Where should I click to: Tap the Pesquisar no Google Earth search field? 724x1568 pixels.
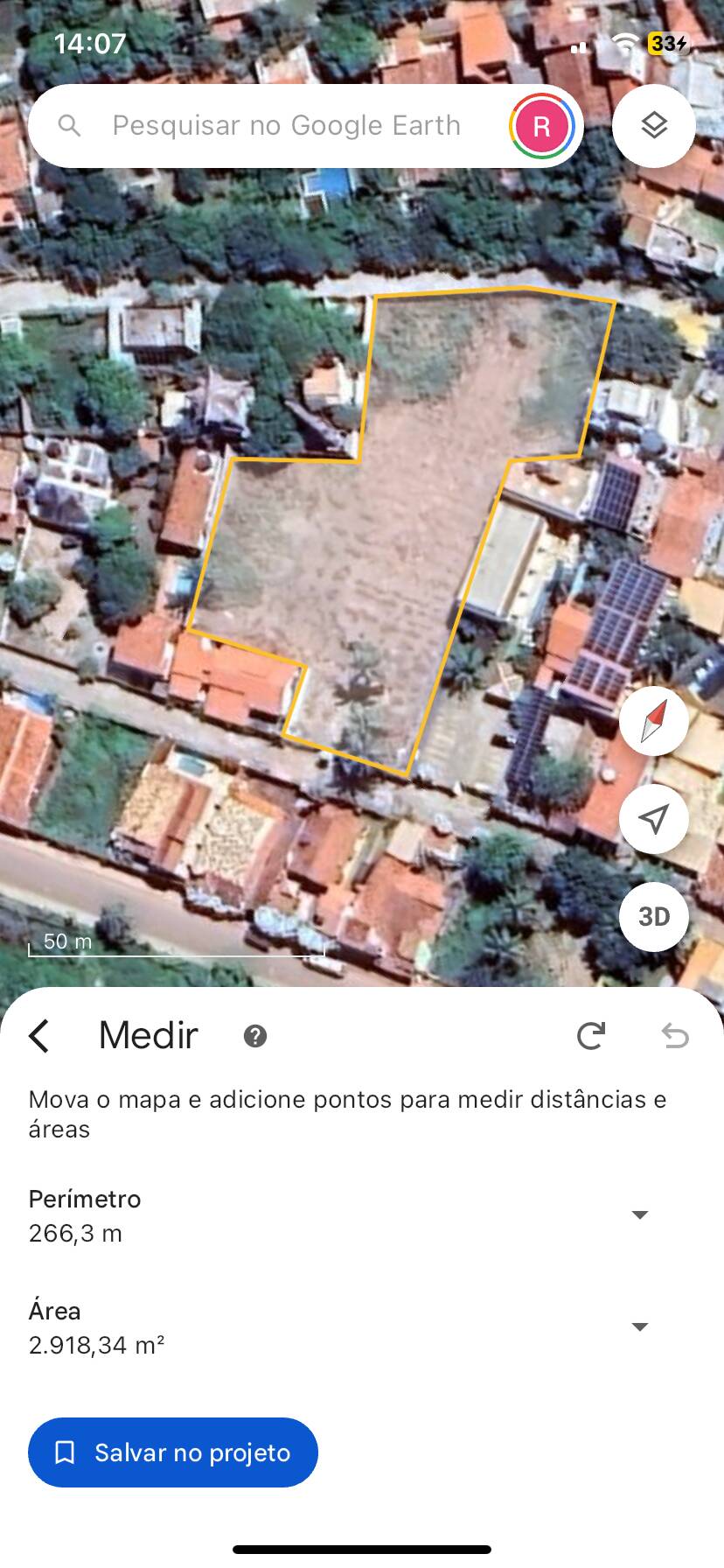(286, 126)
